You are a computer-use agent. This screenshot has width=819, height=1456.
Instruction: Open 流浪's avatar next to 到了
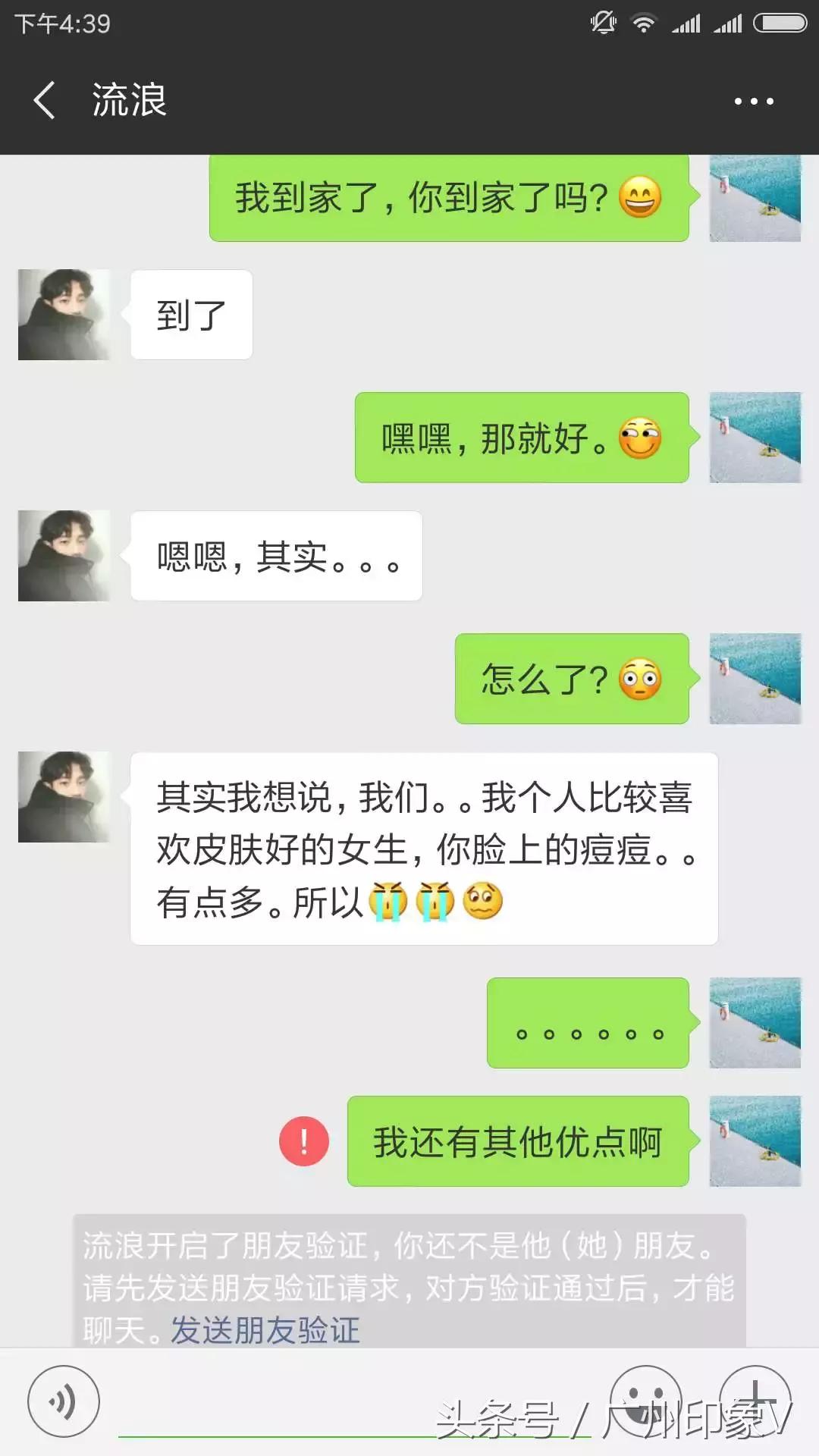coord(64,315)
